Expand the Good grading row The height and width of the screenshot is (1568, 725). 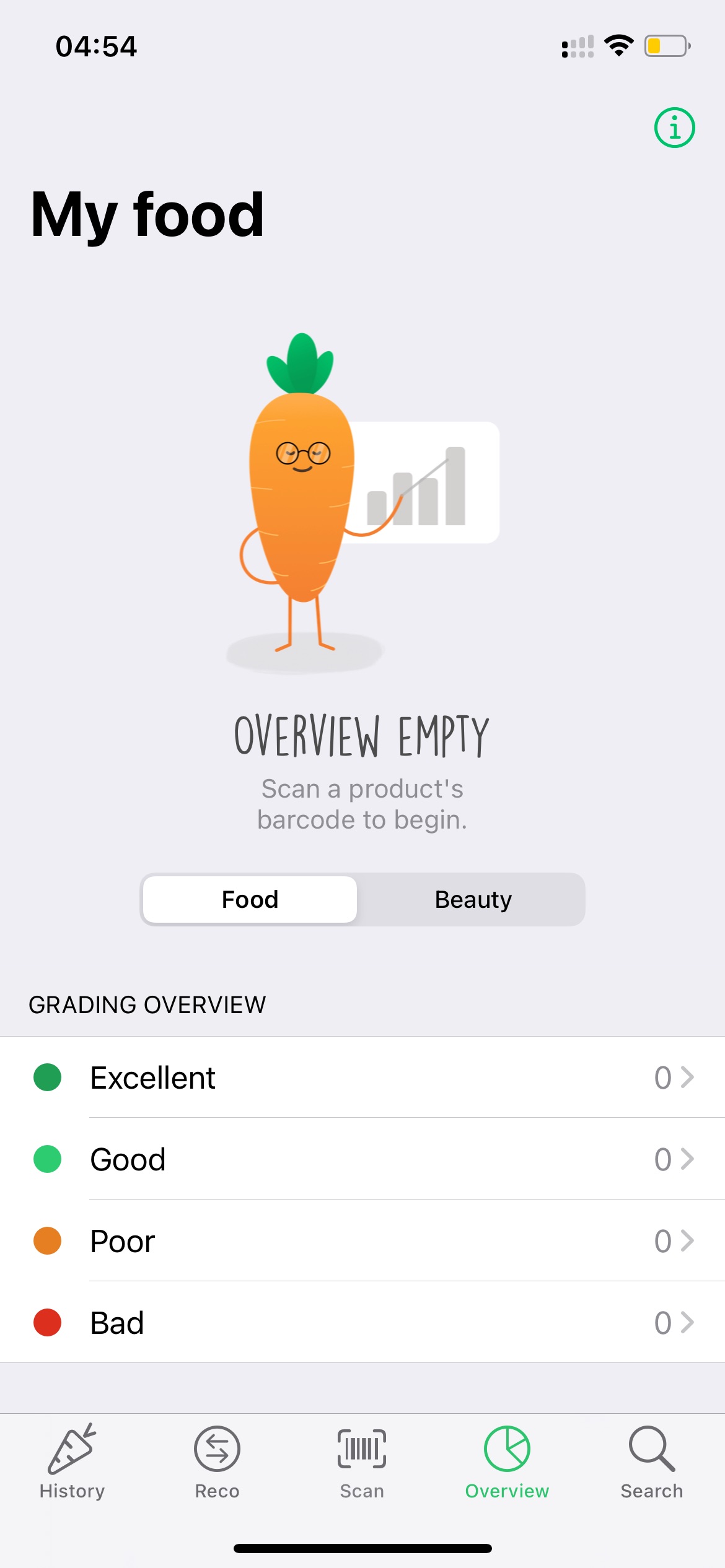687,1159
